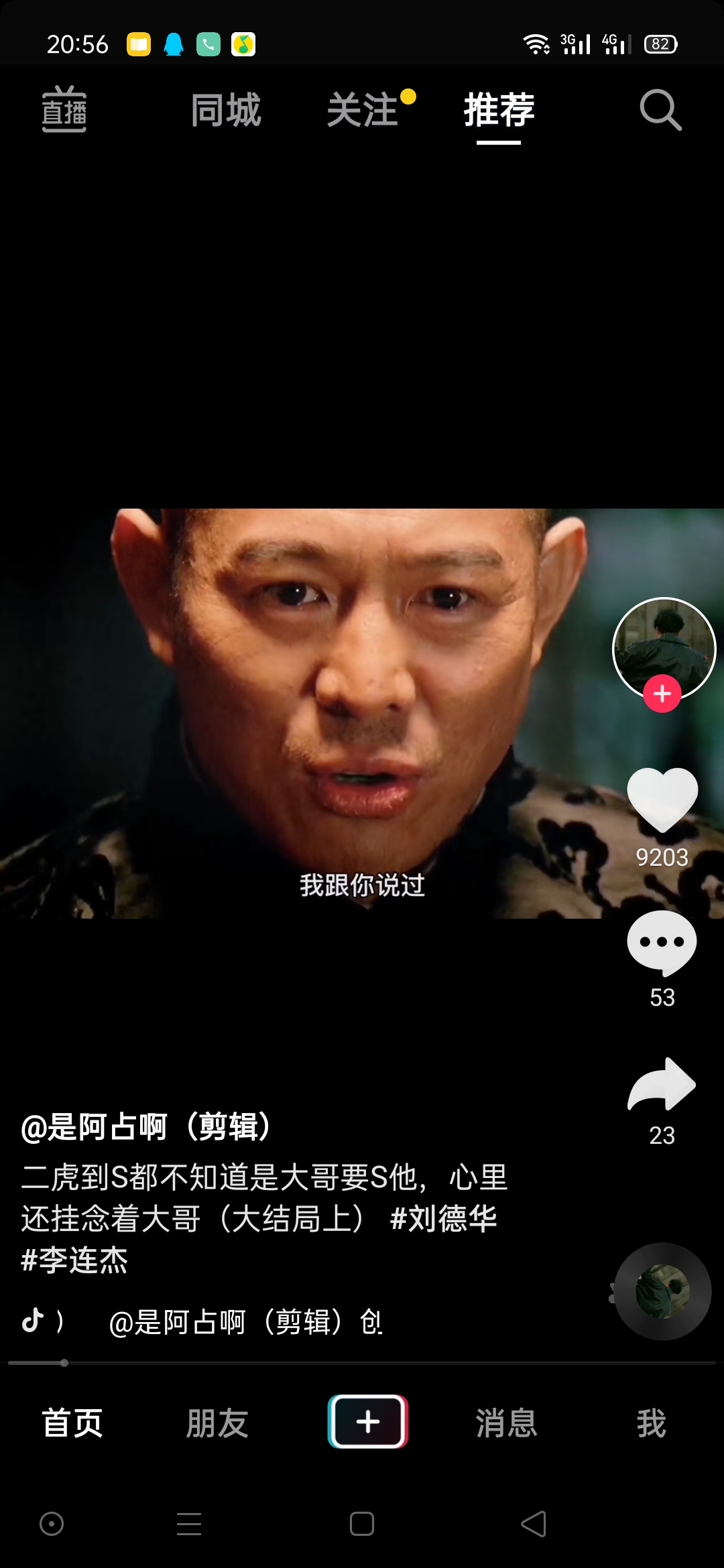Open the #刘德华 hashtag
This screenshot has height=1568, width=724.
click(x=444, y=1218)
